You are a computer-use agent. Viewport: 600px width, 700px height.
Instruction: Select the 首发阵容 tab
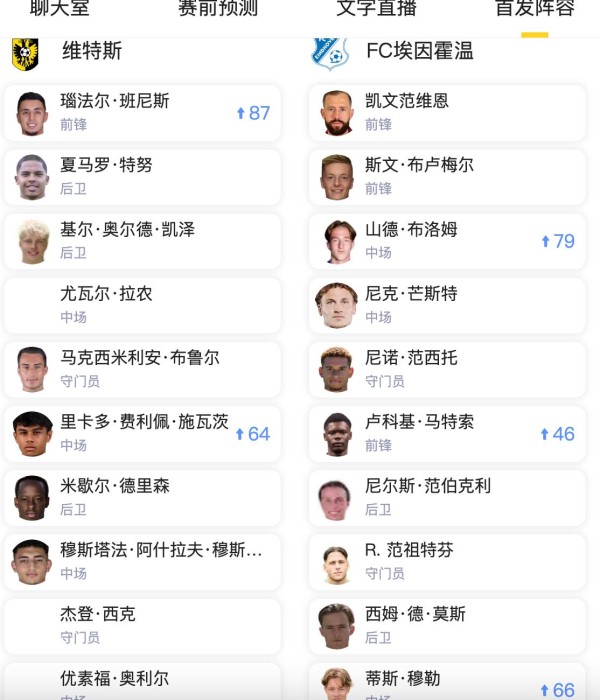(x=535, y=9)
